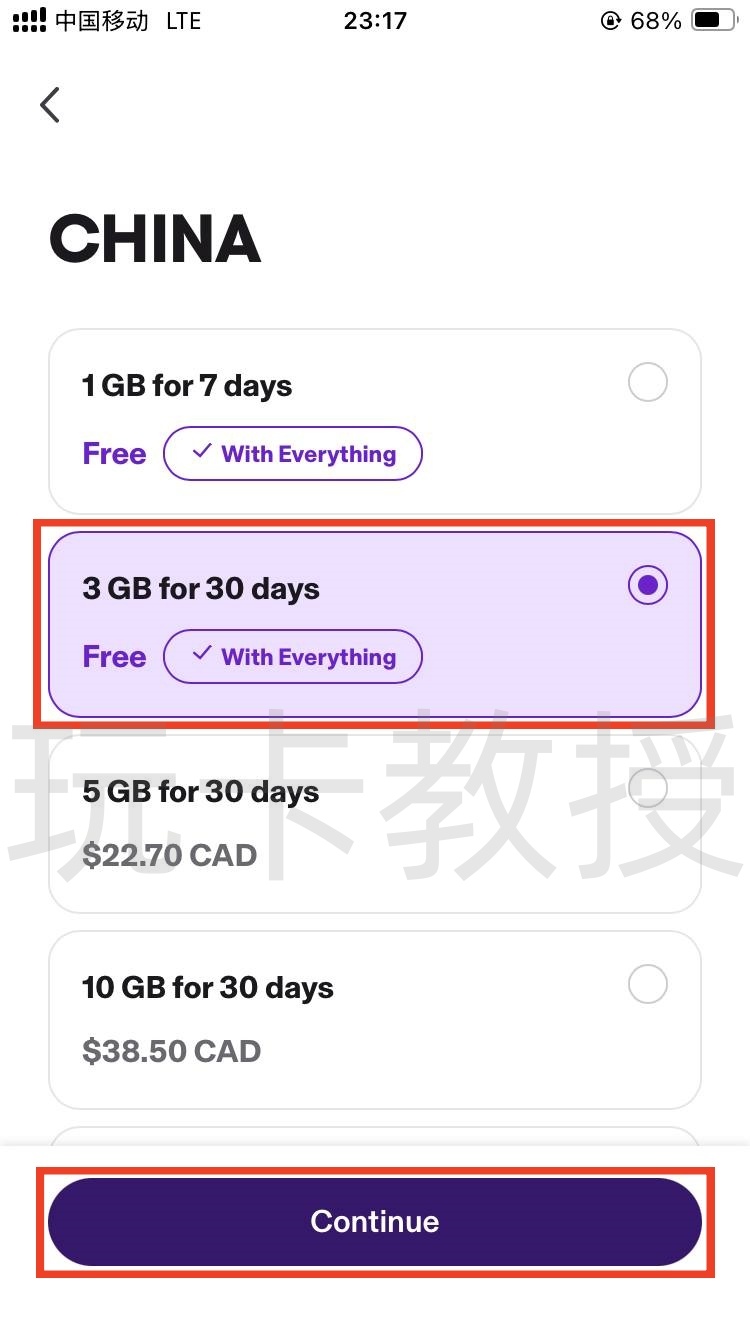750x1334 pixels.
Task: Tap the Free label on the 3 GB plan
Action: (x=113, y=656)
